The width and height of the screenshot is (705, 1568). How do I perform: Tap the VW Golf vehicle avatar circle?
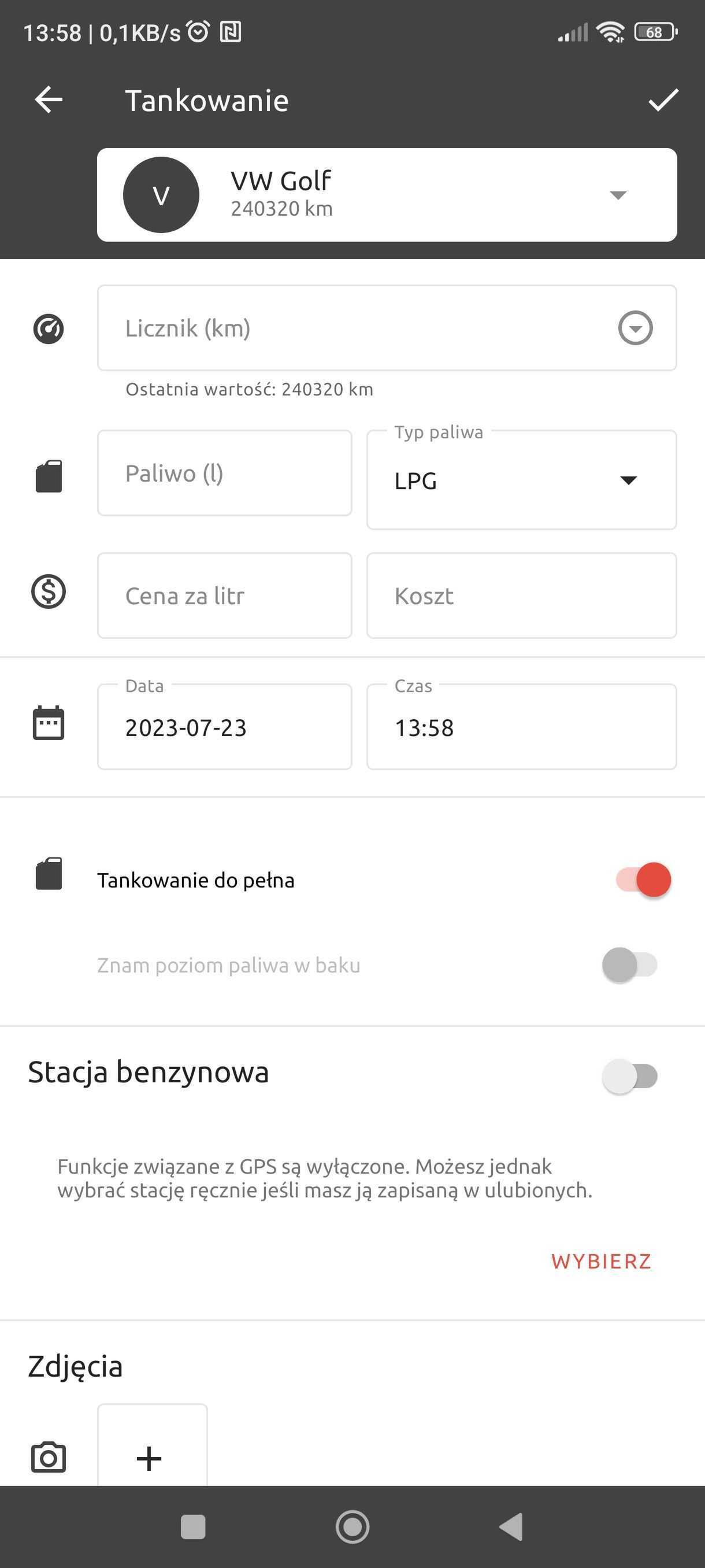(161, 195)
